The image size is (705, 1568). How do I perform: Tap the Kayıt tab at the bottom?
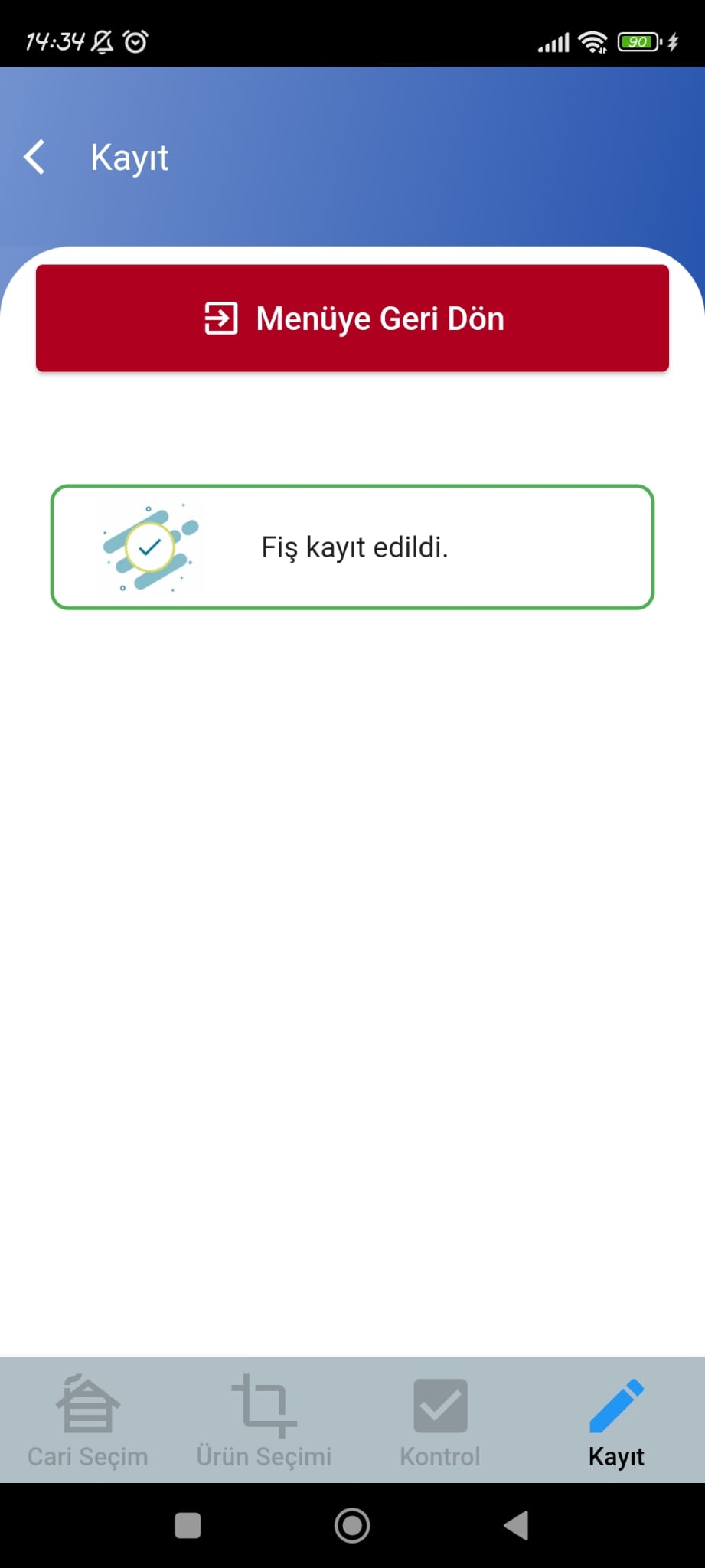coord(616,1421)
